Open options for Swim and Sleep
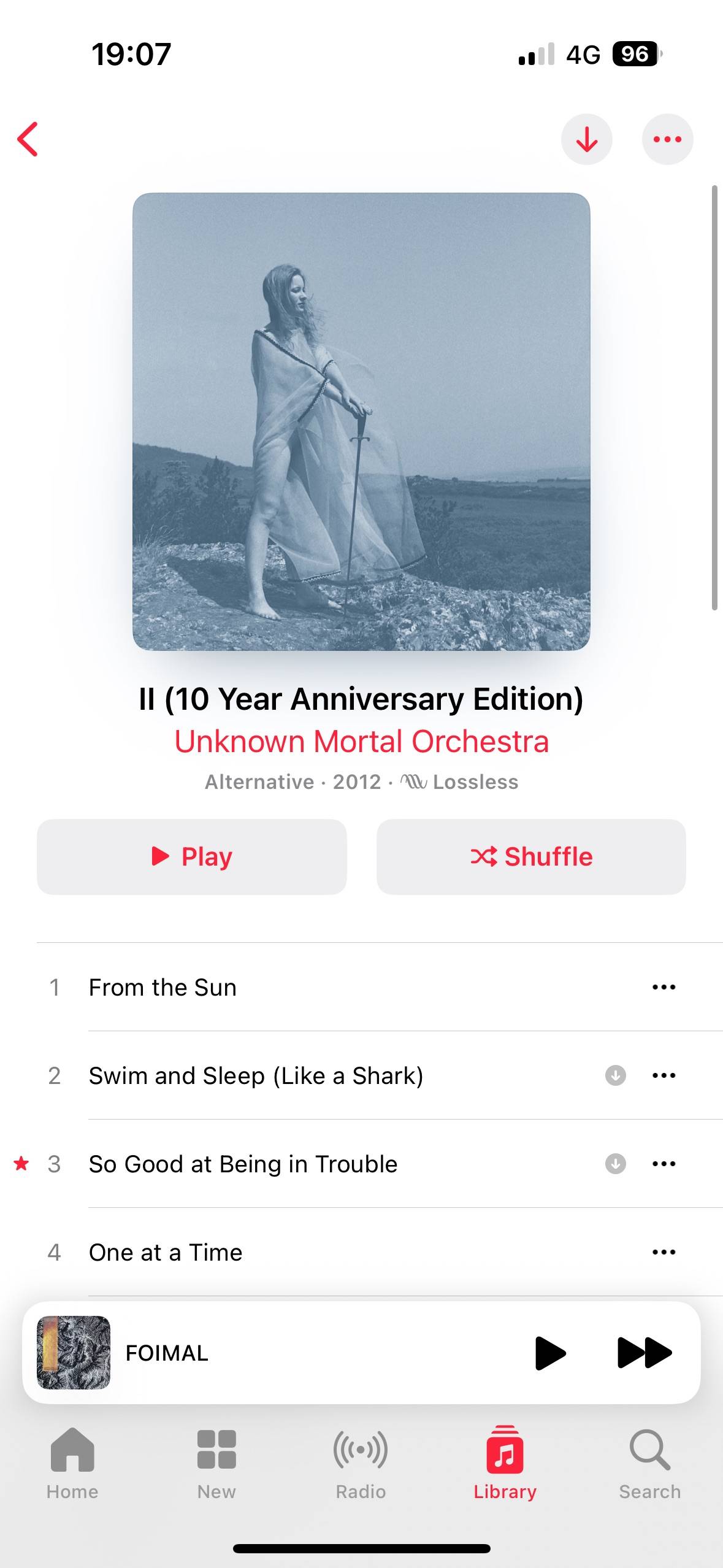 [664, 1075]
